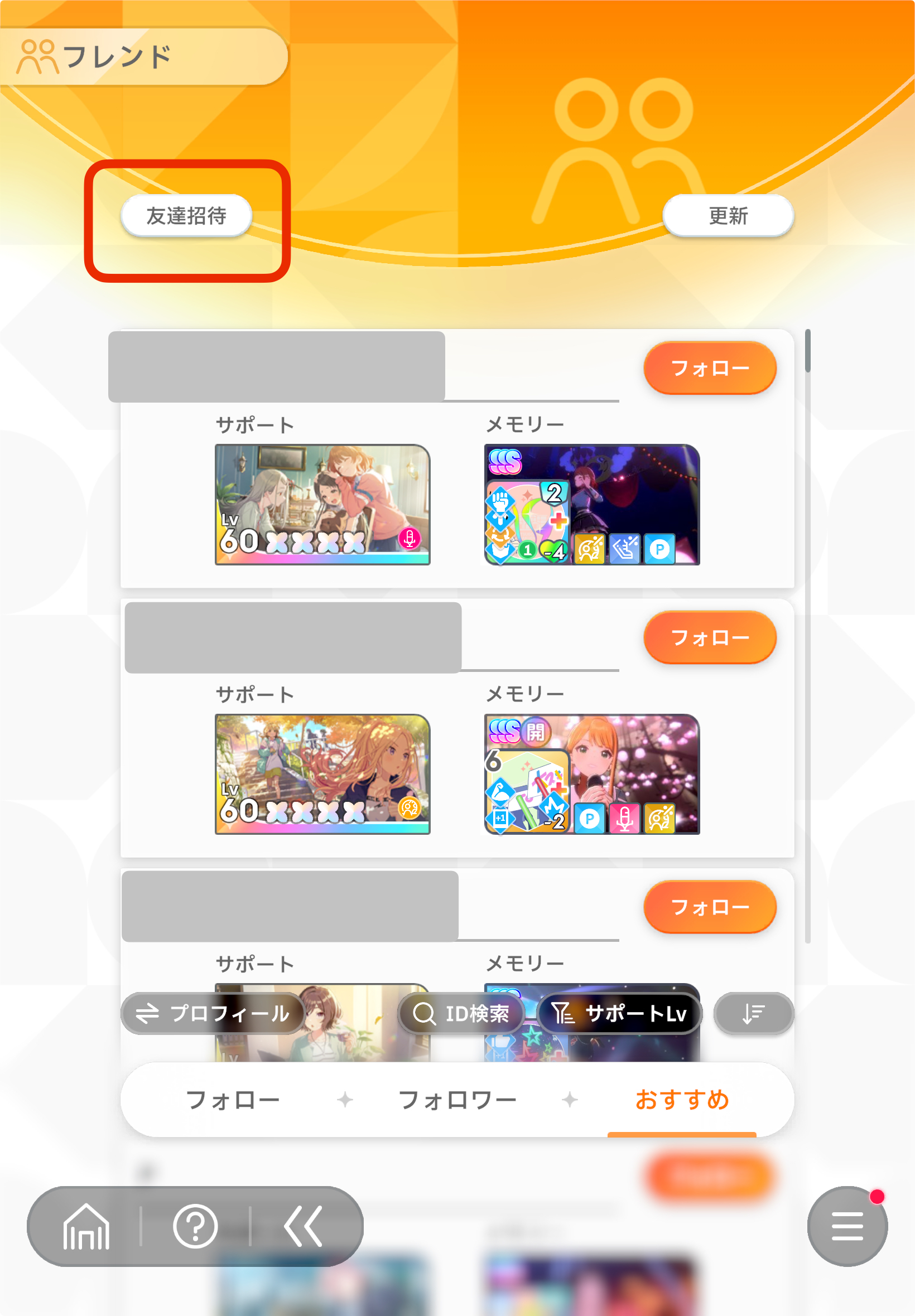This screenshot has width=915, height=1316.
Task: Switch display to プロフィール view
Action: tap(213, 1014)
